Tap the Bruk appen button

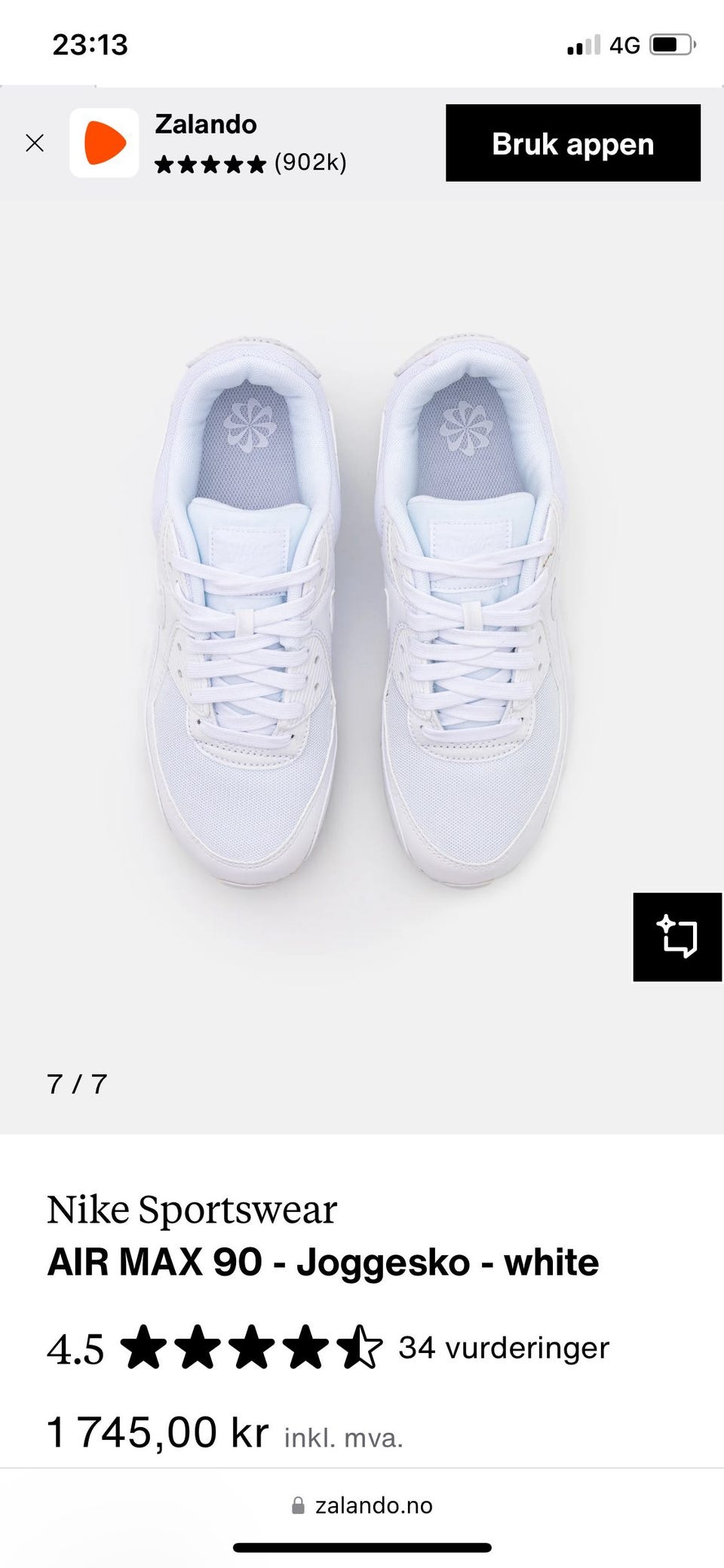click(572, 143)
